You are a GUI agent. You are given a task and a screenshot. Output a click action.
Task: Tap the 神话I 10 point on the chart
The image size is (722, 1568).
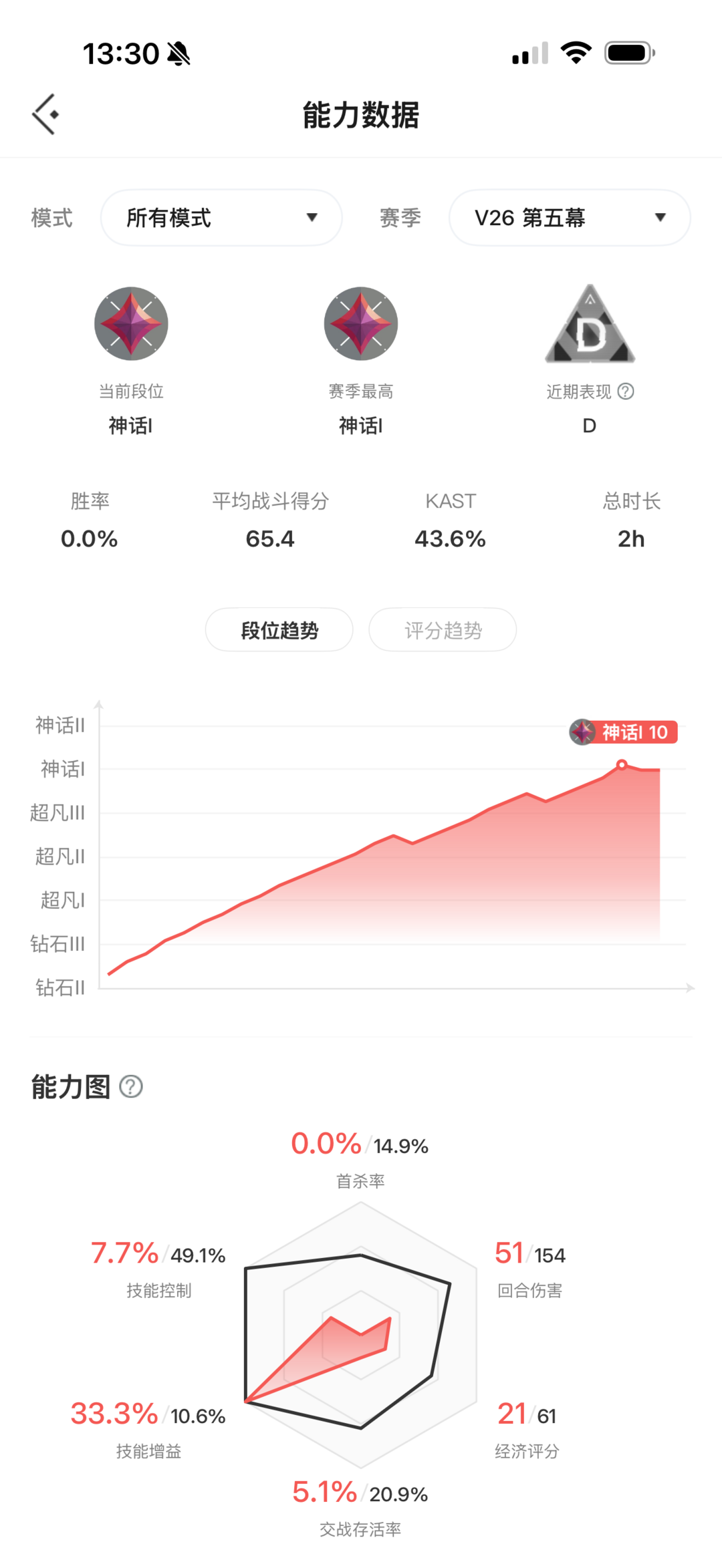click(x=622, y=764)
